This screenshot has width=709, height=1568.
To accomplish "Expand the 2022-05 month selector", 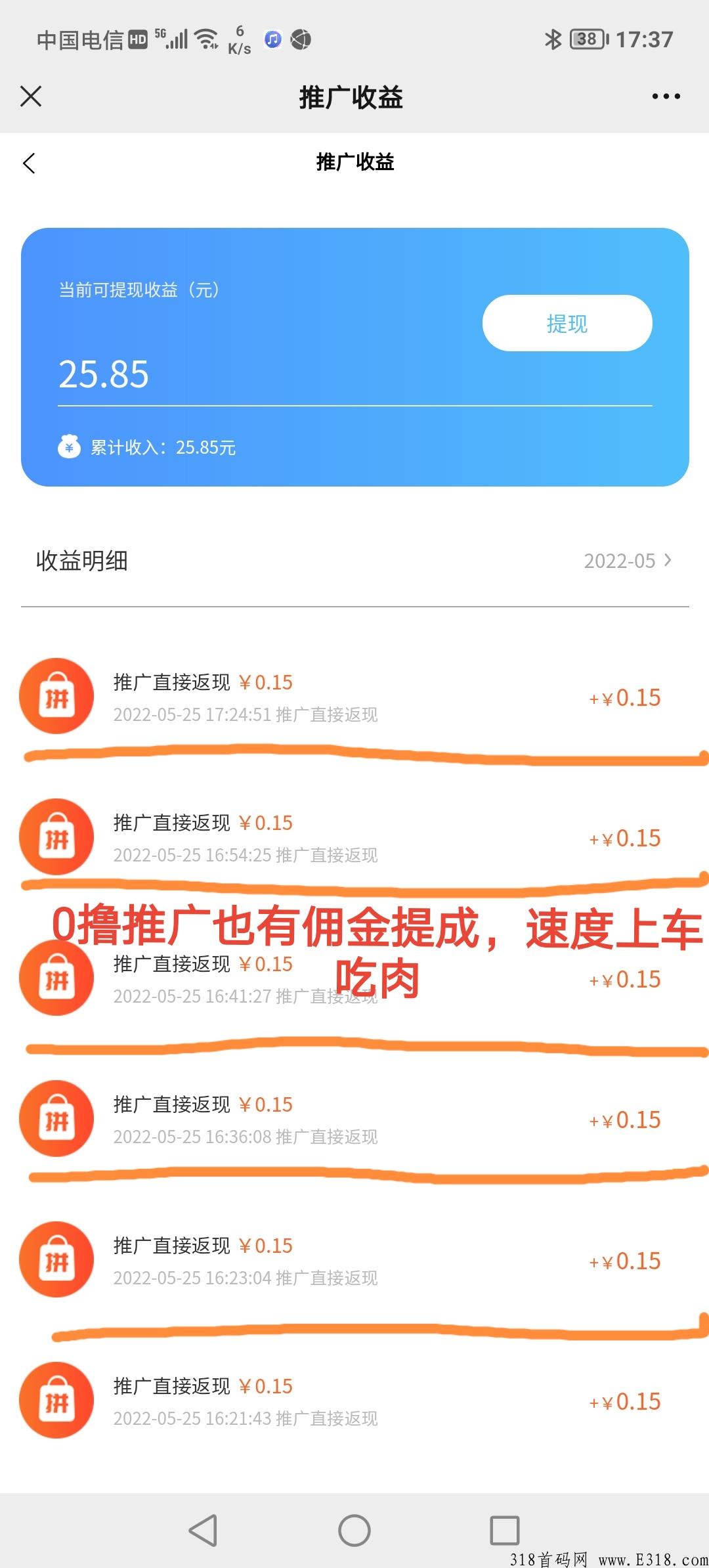I will [627, 561].
